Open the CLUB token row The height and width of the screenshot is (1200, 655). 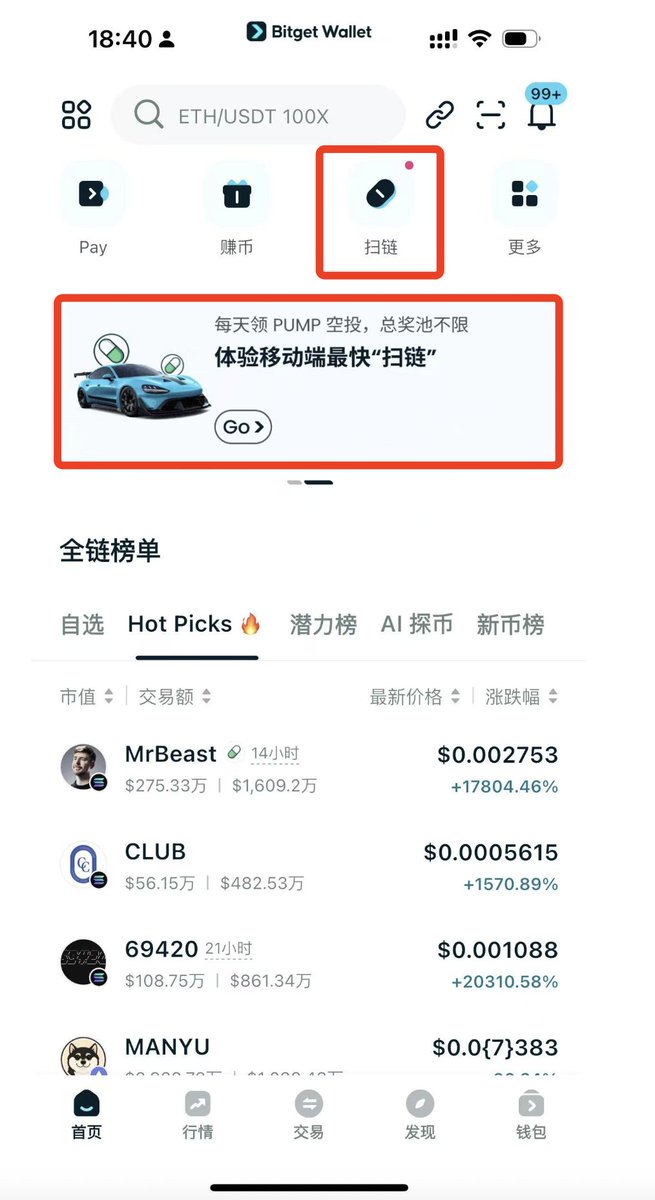308,867
